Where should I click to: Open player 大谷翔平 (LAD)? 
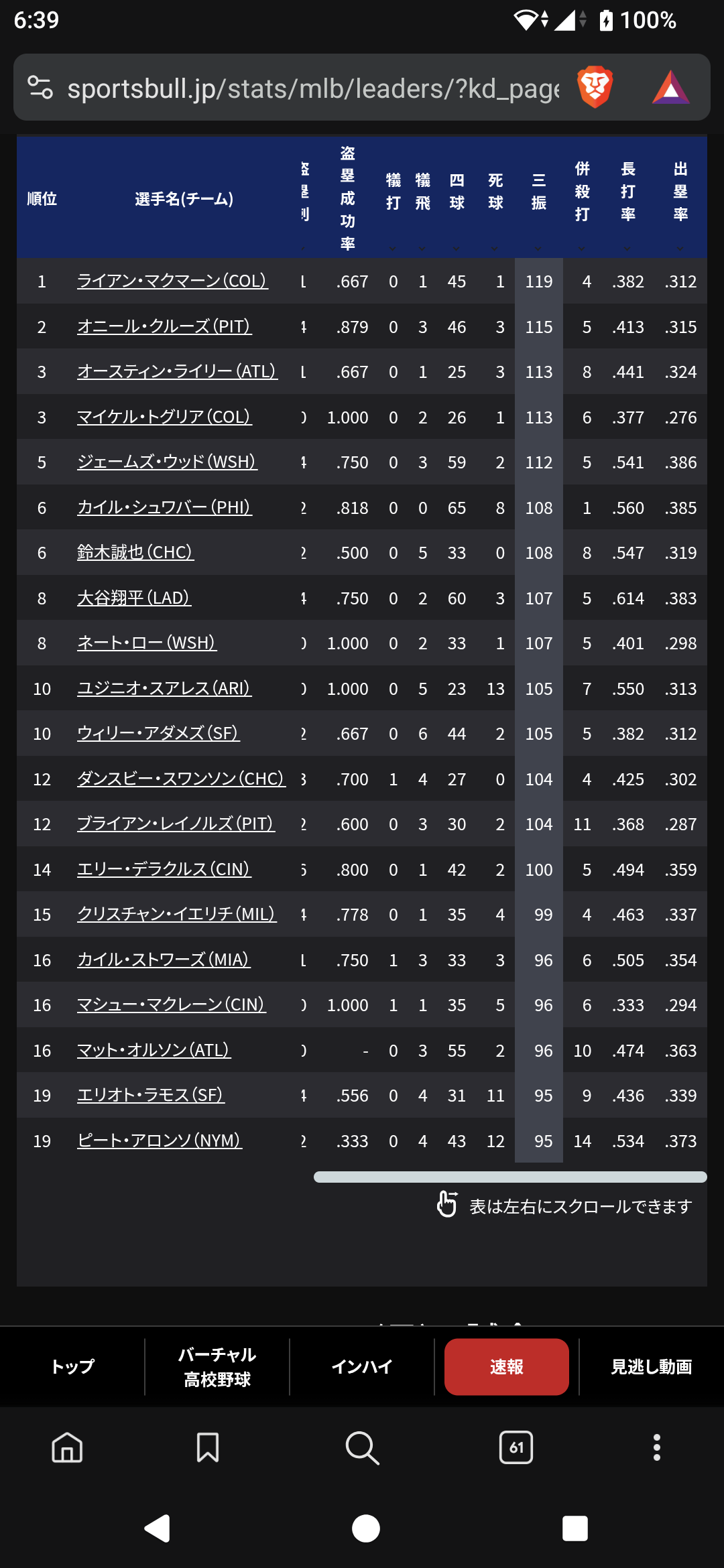point(134,598)
